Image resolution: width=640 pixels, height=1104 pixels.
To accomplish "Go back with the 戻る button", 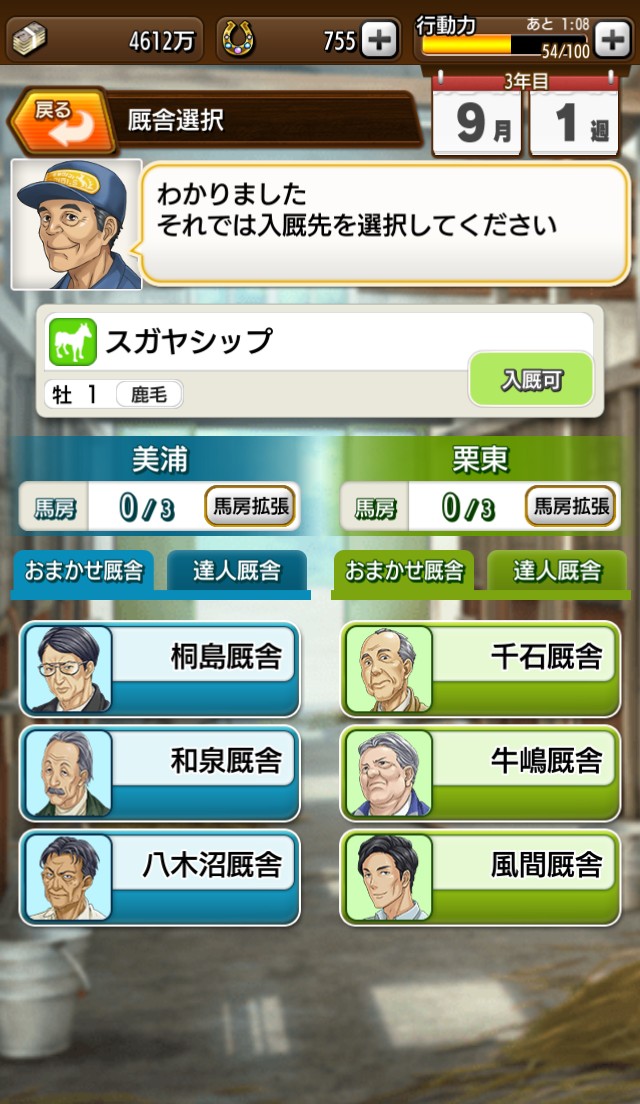I will pyautogui.click(x=62, y=120).
